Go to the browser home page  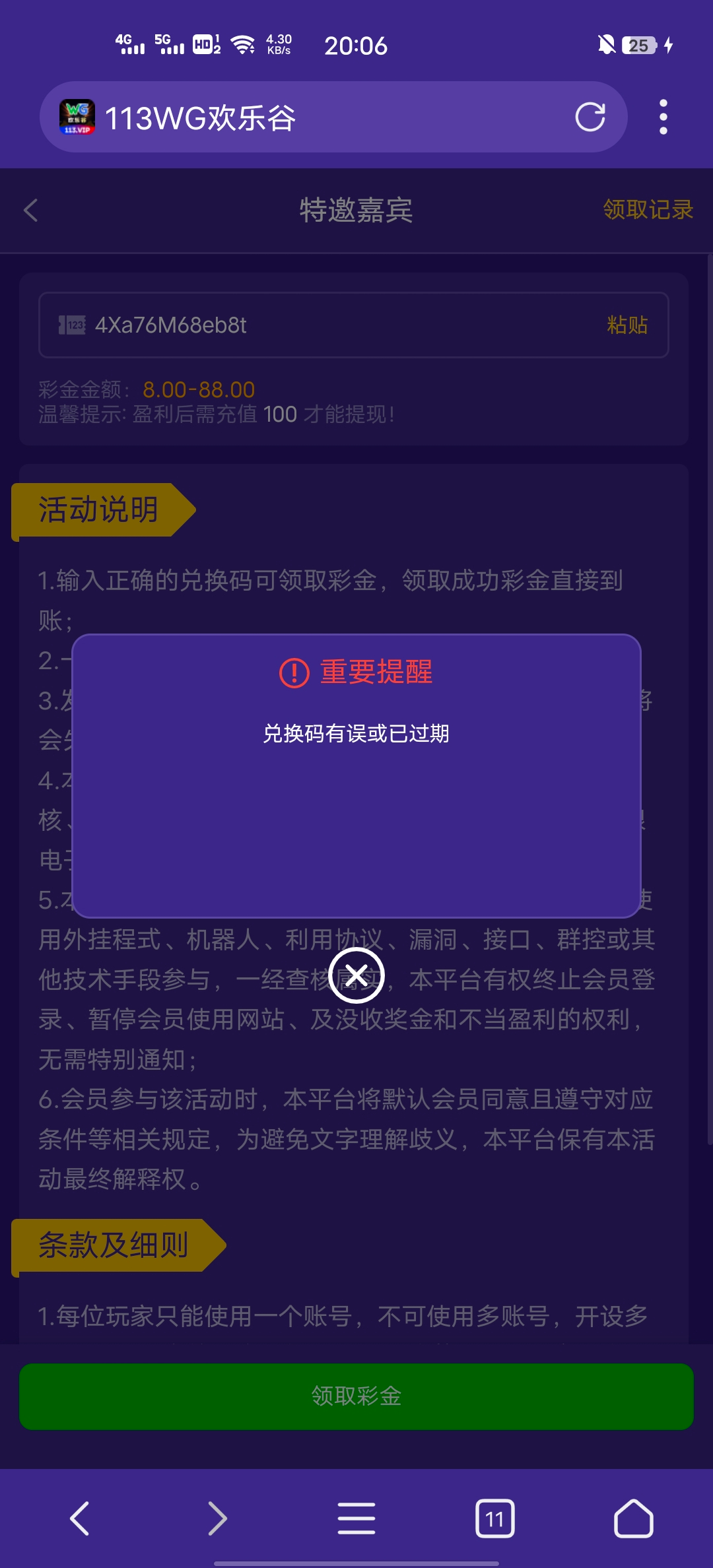633,1519
